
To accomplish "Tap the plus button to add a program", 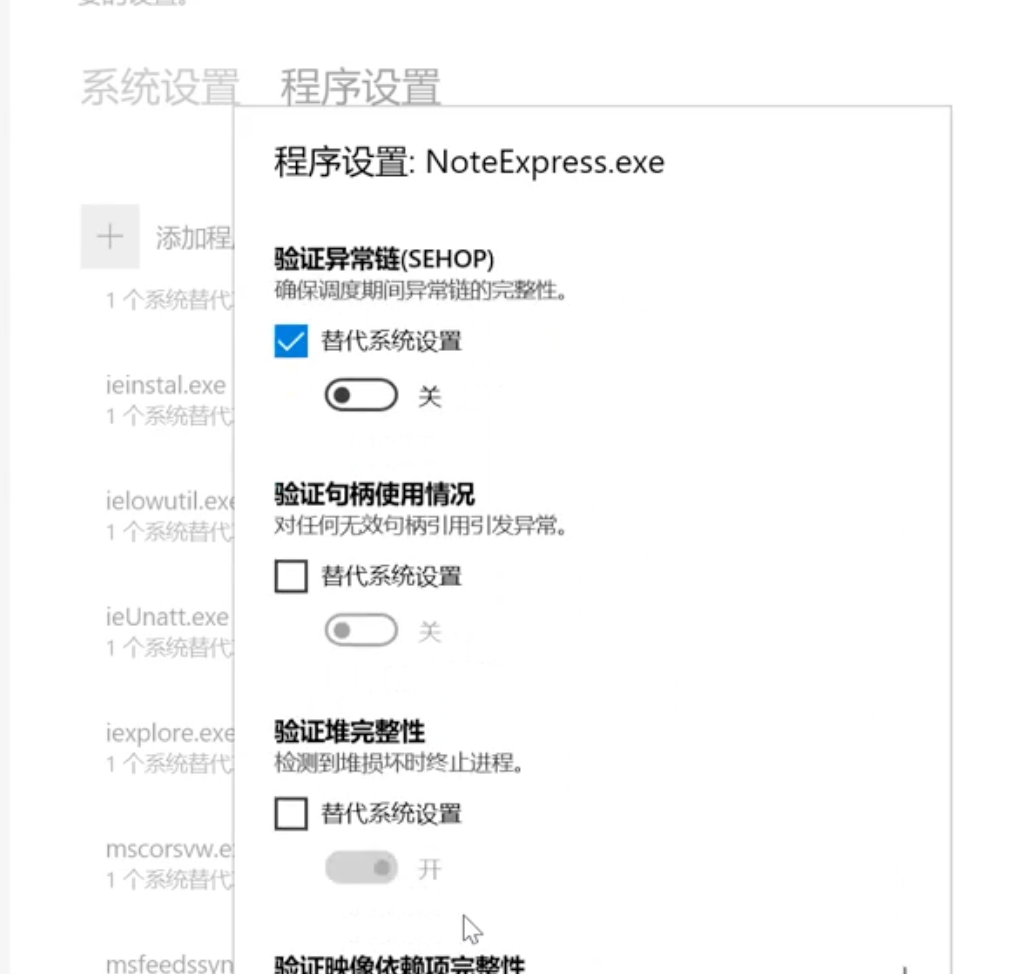I will point(109,238).
